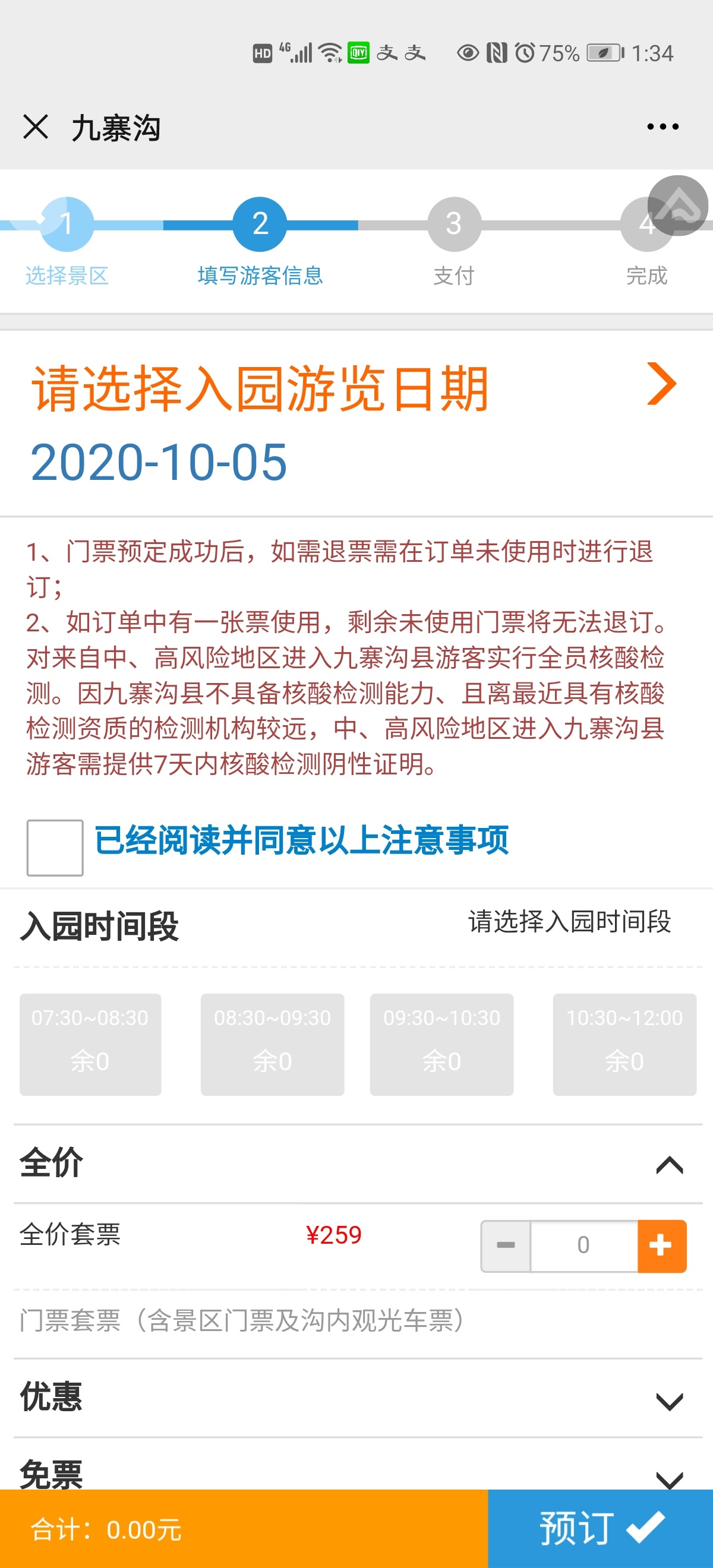The width and height of the screenshot is (713, 1568).
Task: Decrease 全价套票 quantity with minus button
Action: (506, 1245)
